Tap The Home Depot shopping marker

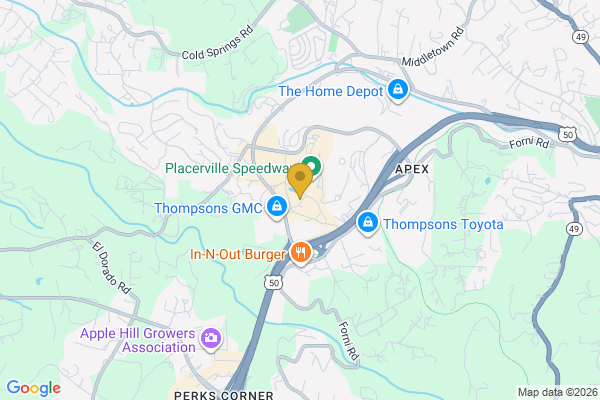(398, 91)
